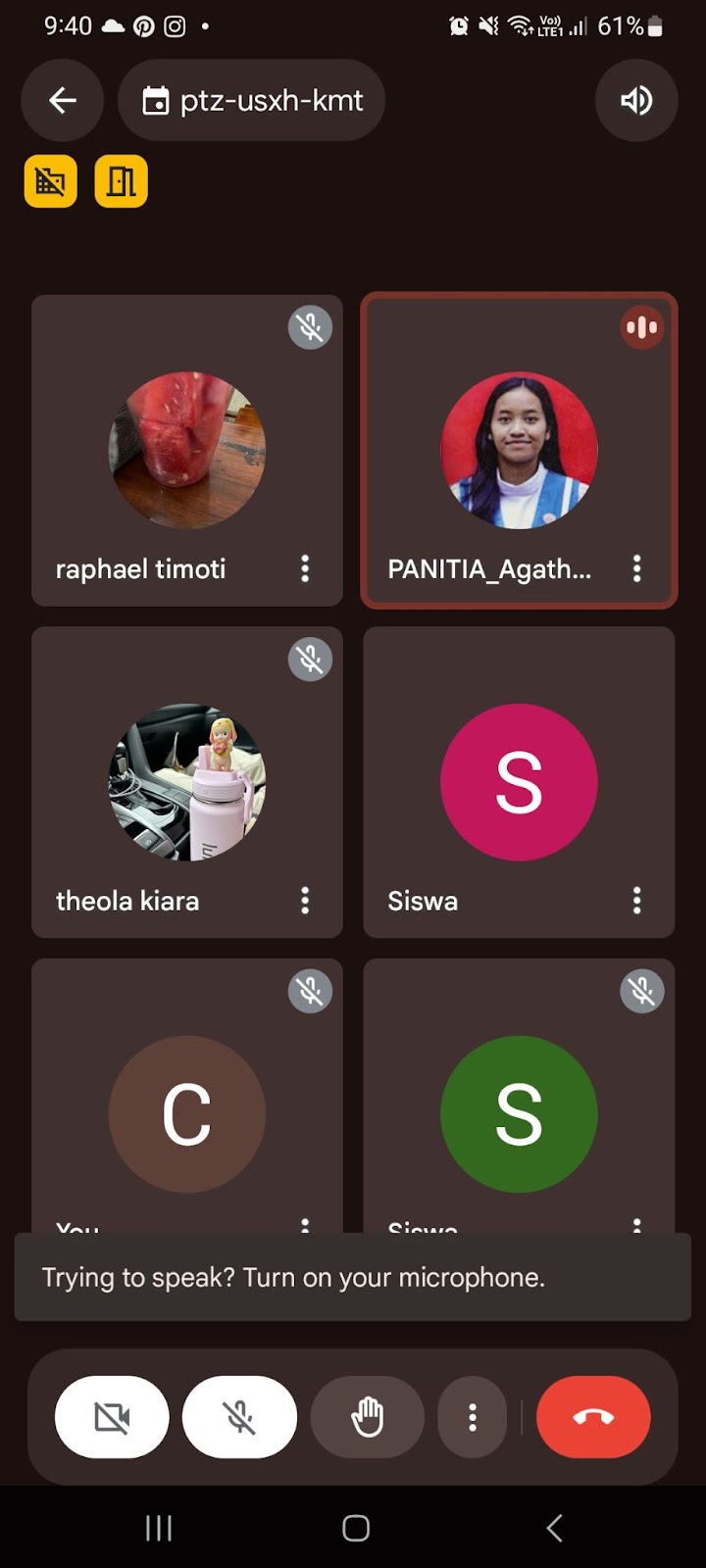Open options for raphael timoti
706x1568 pixels.
305,568
